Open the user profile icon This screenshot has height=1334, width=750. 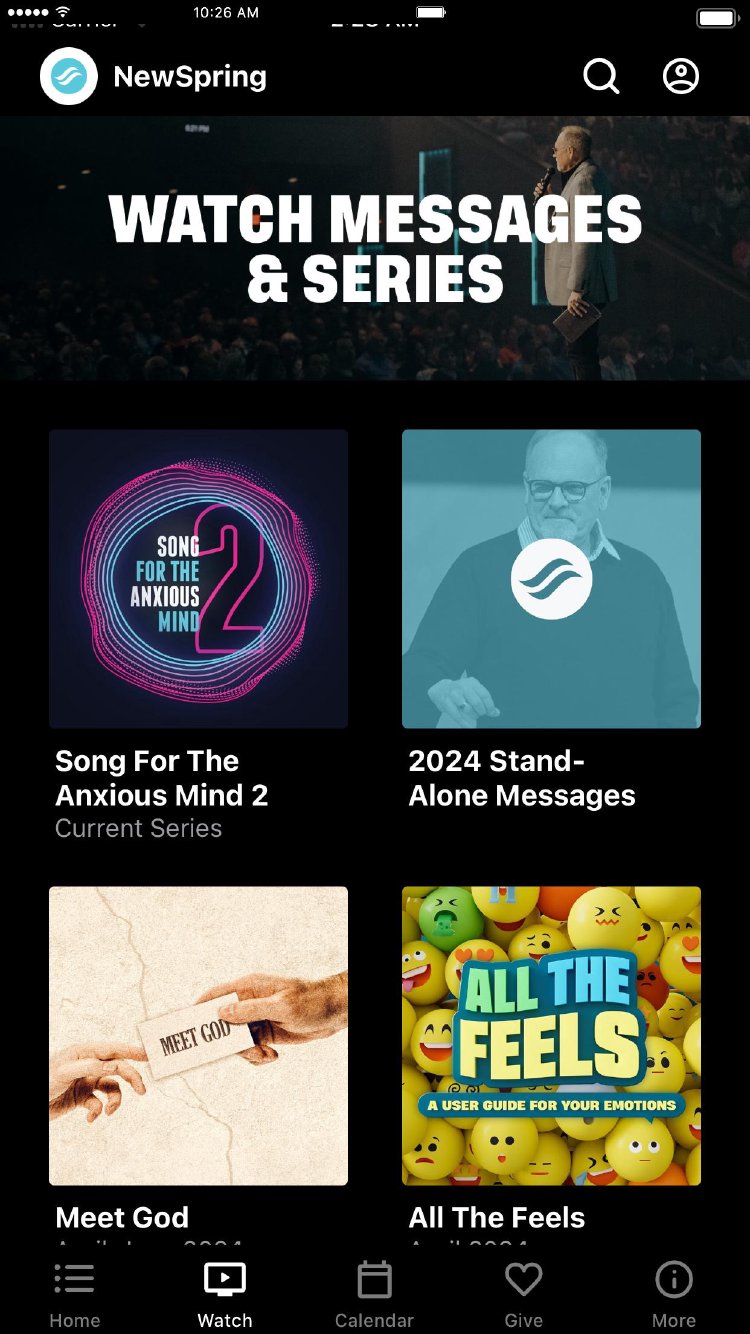tap(681, 76)
